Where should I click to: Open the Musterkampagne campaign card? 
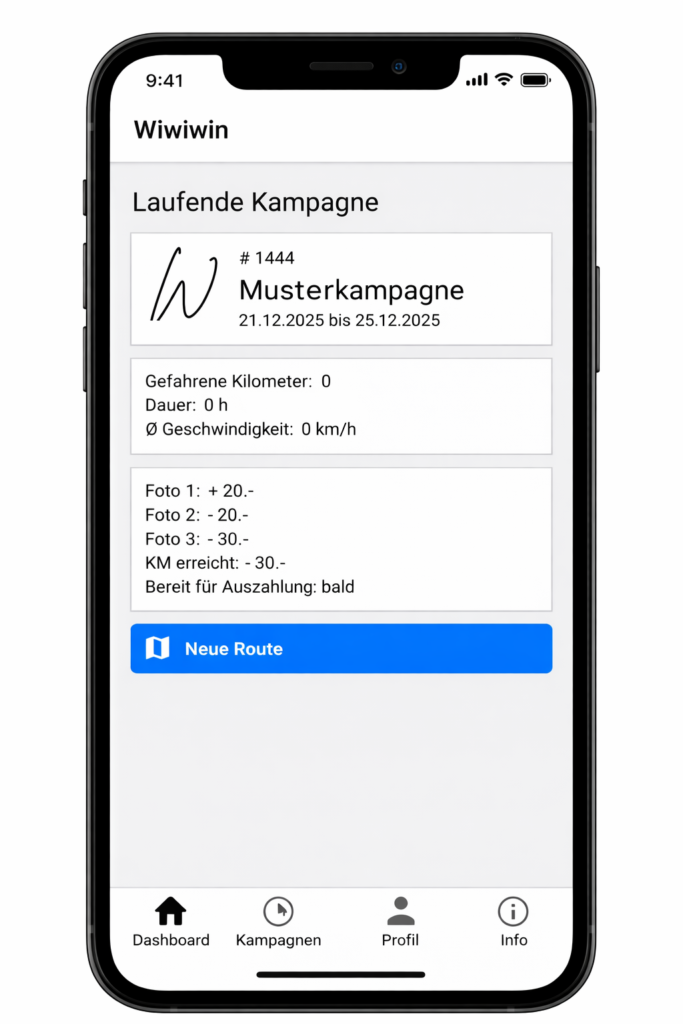[x=341, y=289]
